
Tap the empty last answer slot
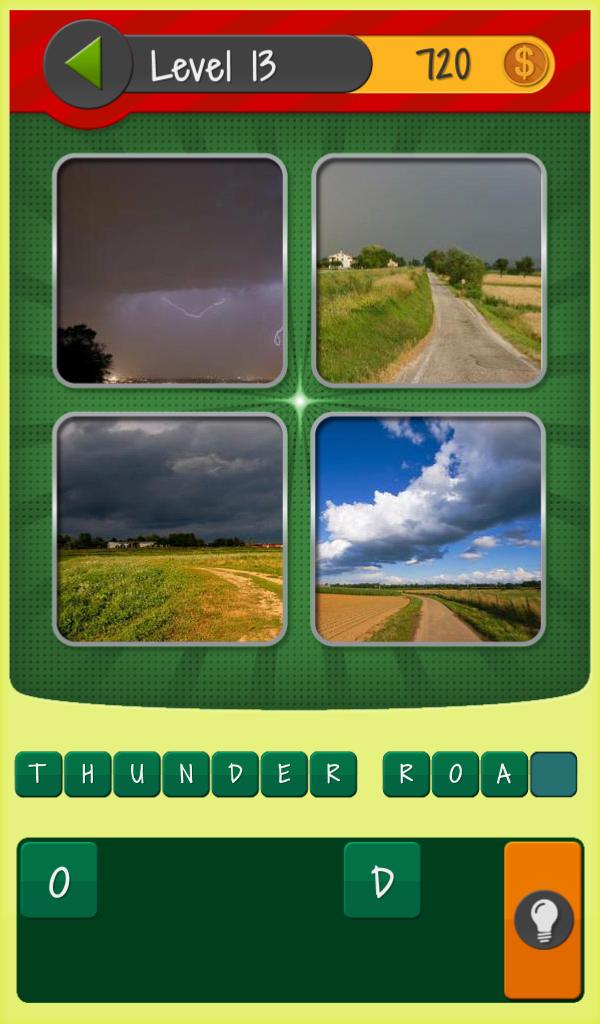pos(553,774)
